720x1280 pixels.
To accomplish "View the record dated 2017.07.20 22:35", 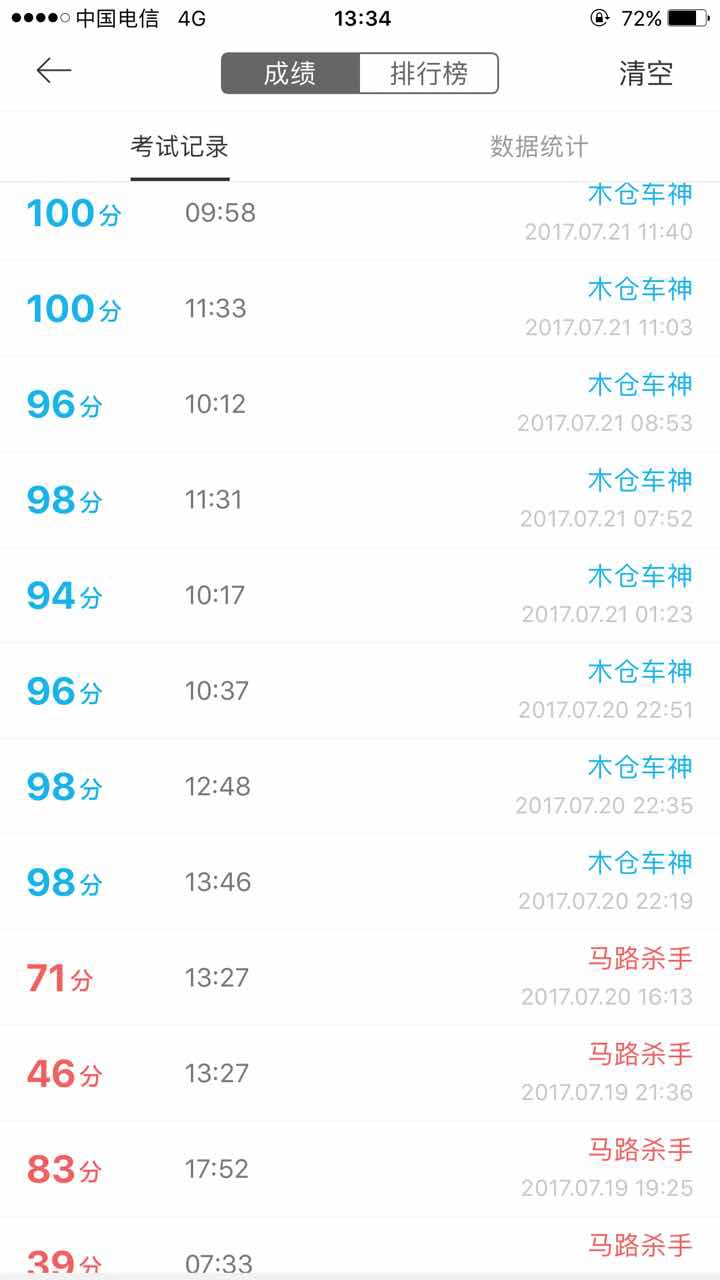I will click(360, 787).
